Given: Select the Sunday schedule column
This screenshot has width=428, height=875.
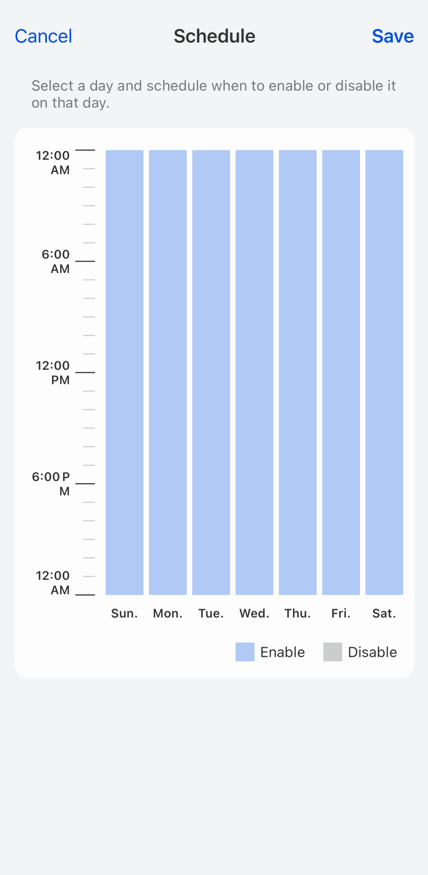Looking at the screenshot, I should [x=124, y=372].
